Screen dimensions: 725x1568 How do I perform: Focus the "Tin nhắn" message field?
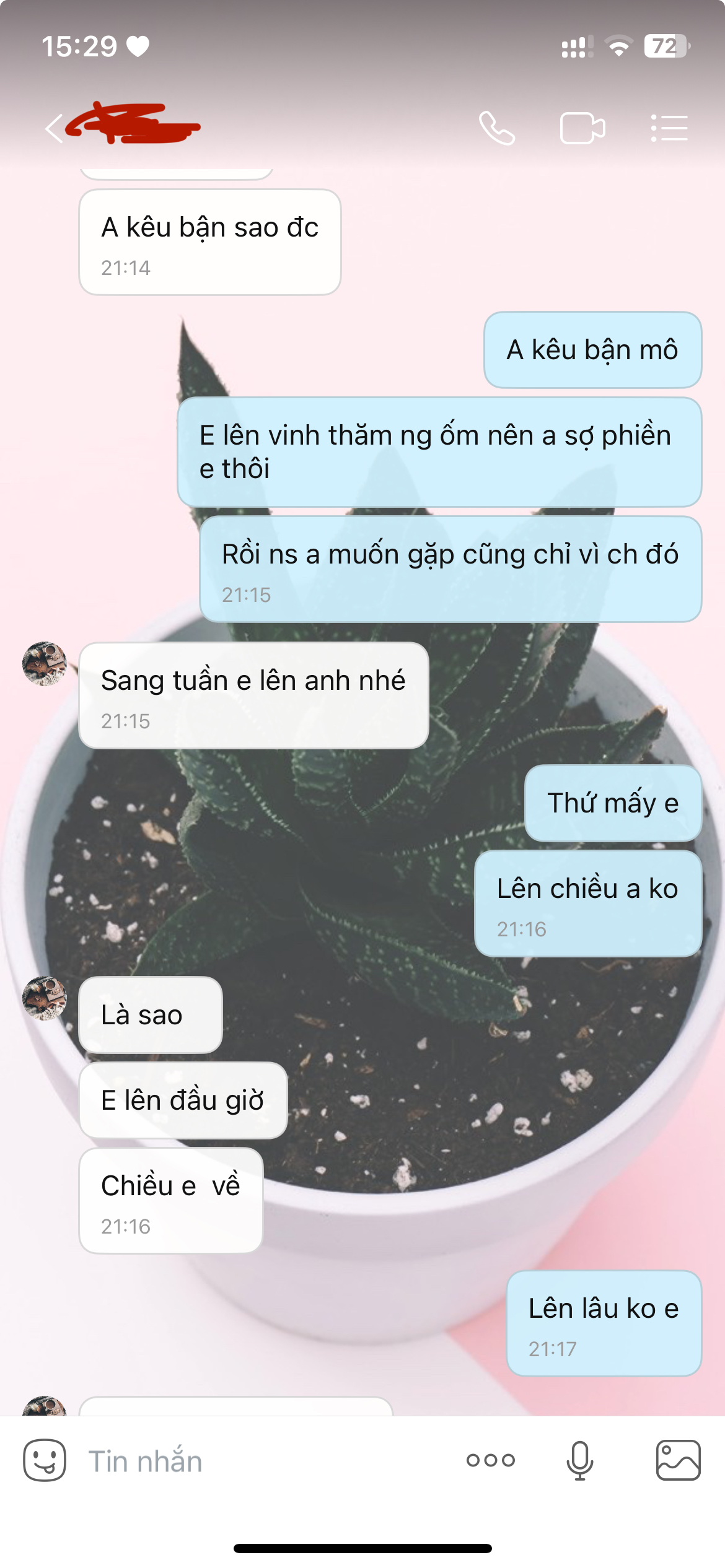pyautogui.click(x=260, y=1461)
